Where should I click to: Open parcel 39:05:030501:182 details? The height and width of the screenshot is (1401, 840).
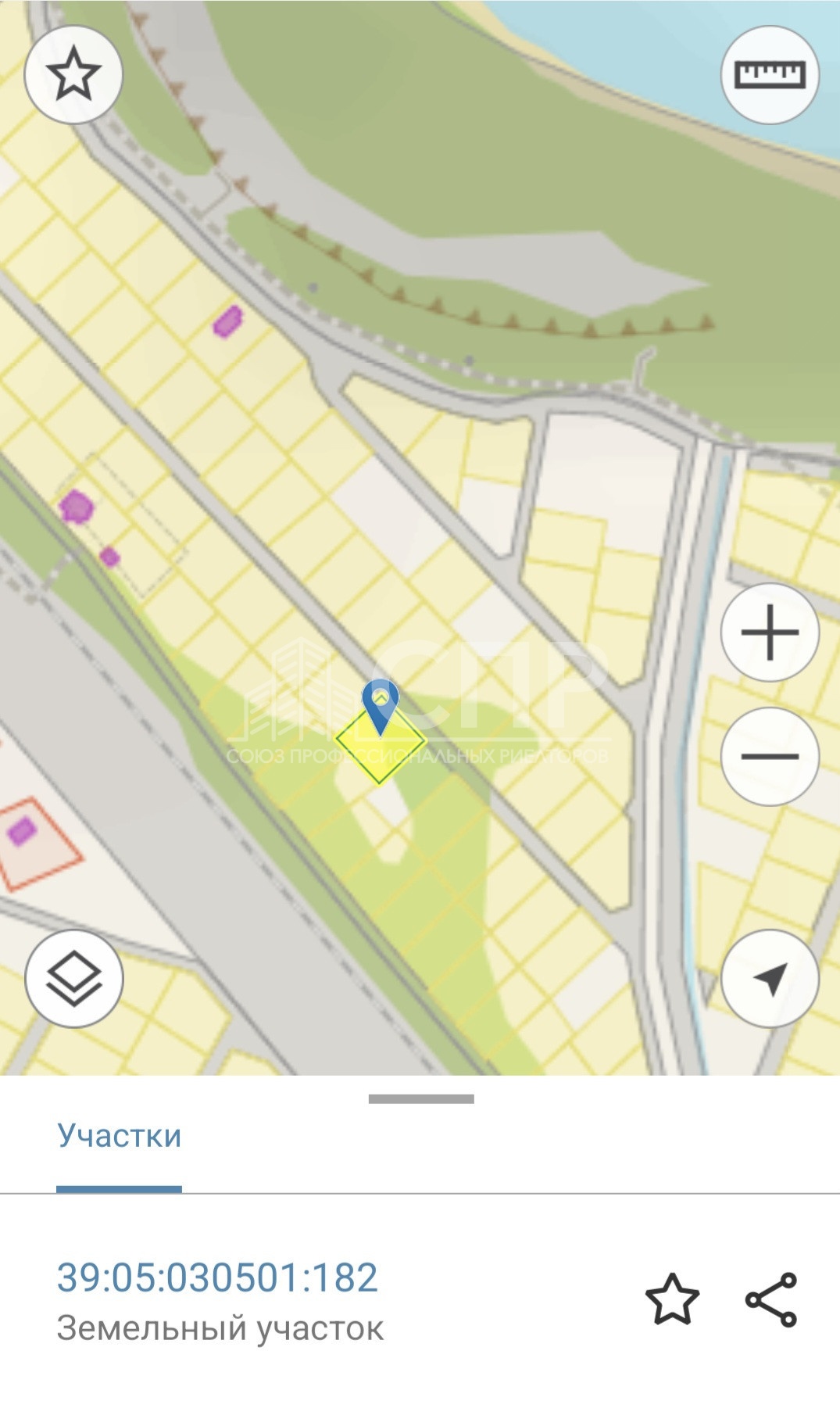(x=217, y=1278)
